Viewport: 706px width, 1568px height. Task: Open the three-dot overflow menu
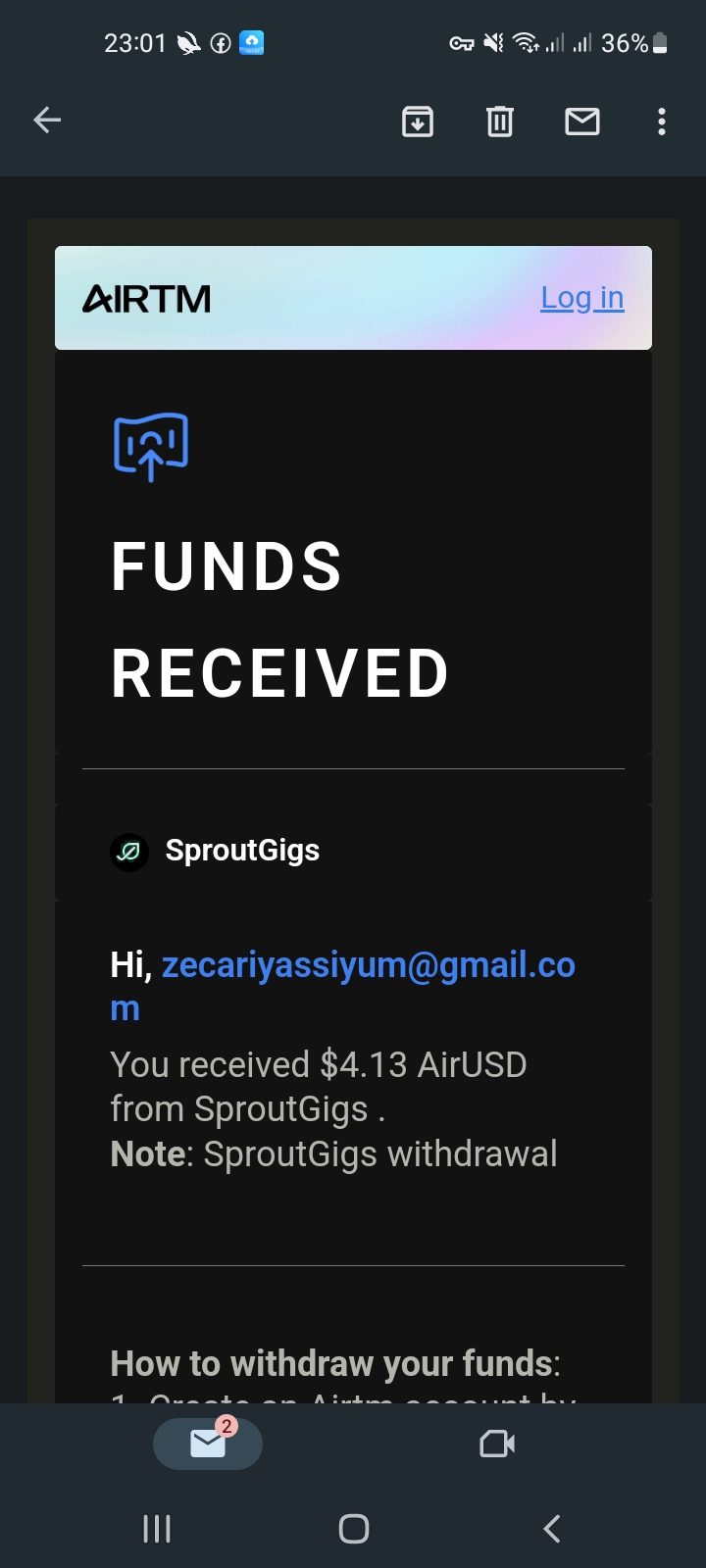(x=662, y=122)
